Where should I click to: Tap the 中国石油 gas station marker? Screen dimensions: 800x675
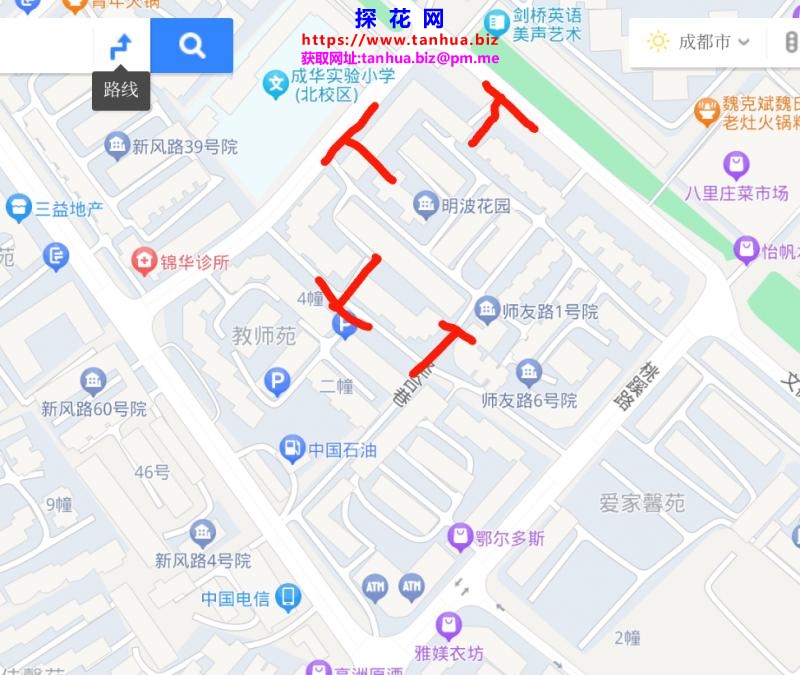pyautogui.click(x=292, y=450)
